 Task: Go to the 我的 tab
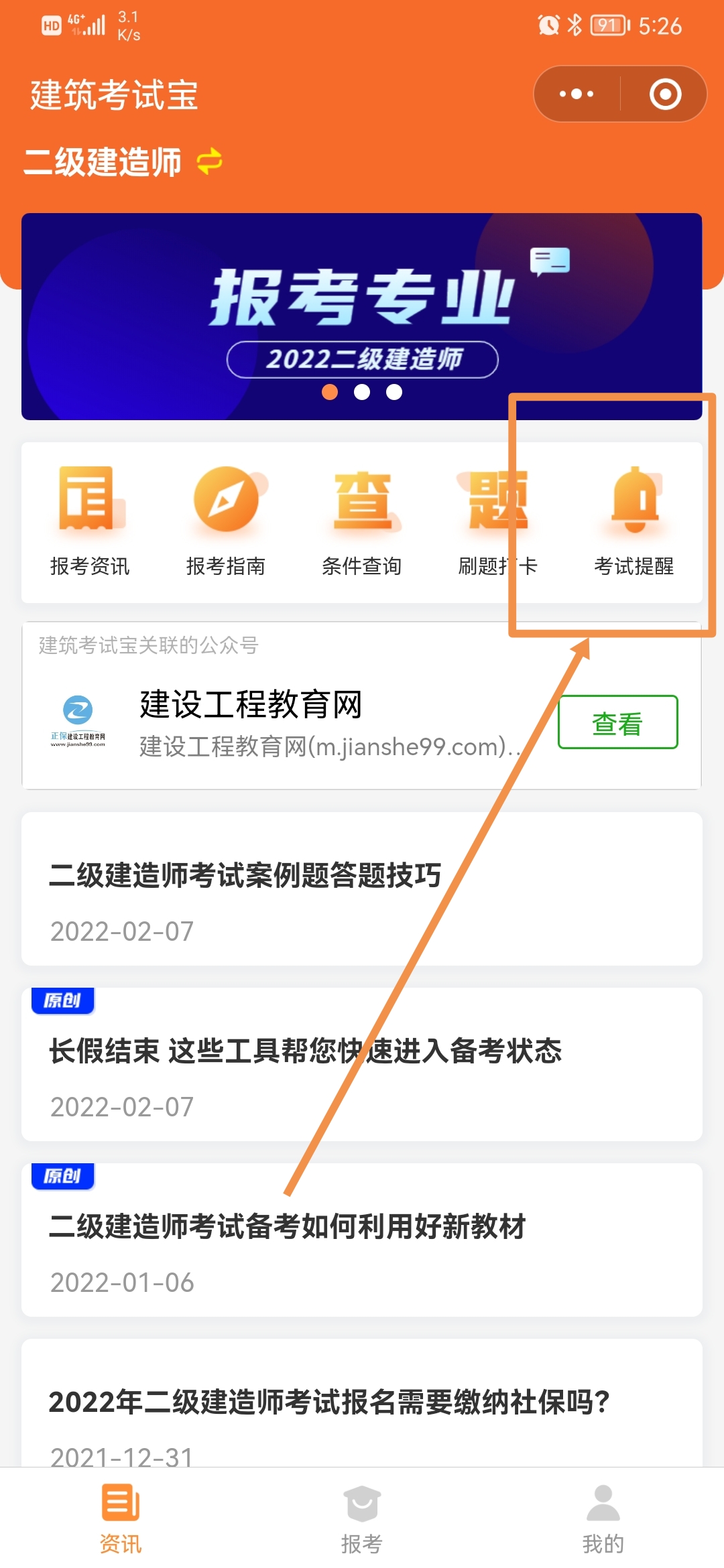(603, 1518)
